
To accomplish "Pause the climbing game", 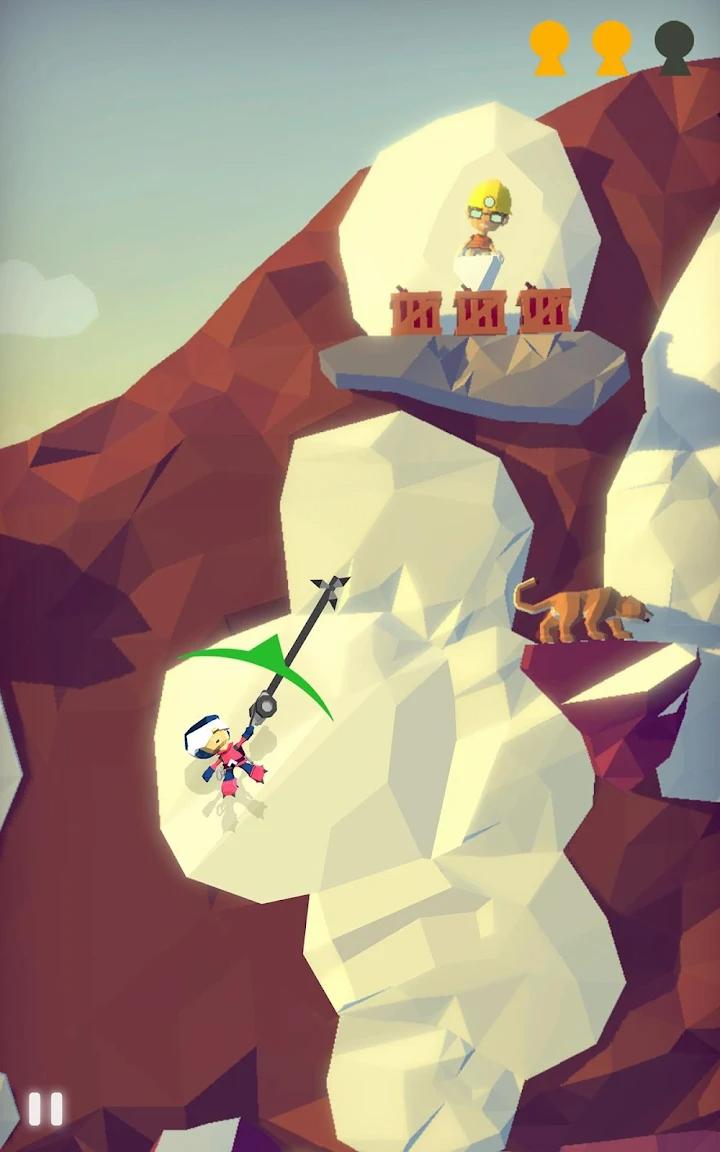I will pos(45,1108).
